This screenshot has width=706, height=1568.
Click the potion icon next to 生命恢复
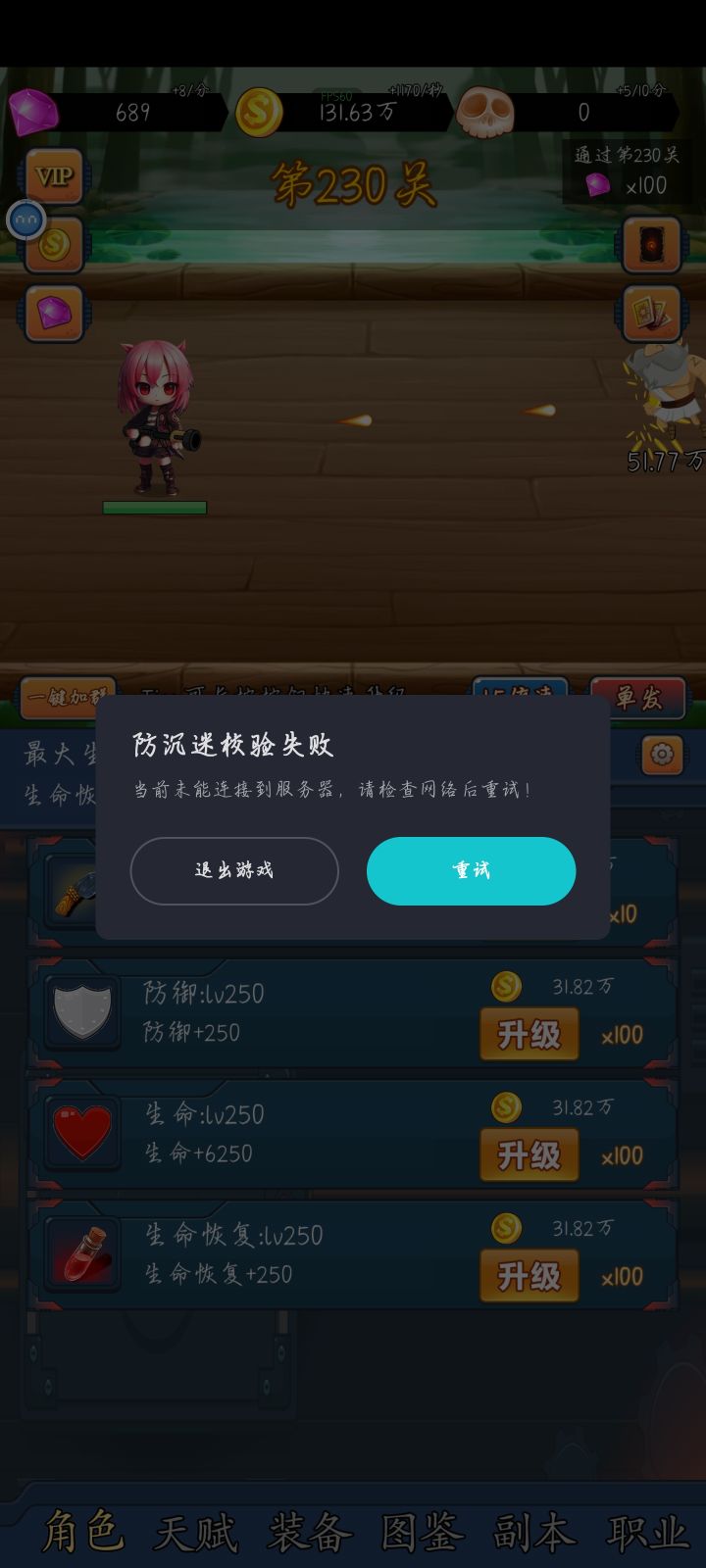(x=82, y=1255)
